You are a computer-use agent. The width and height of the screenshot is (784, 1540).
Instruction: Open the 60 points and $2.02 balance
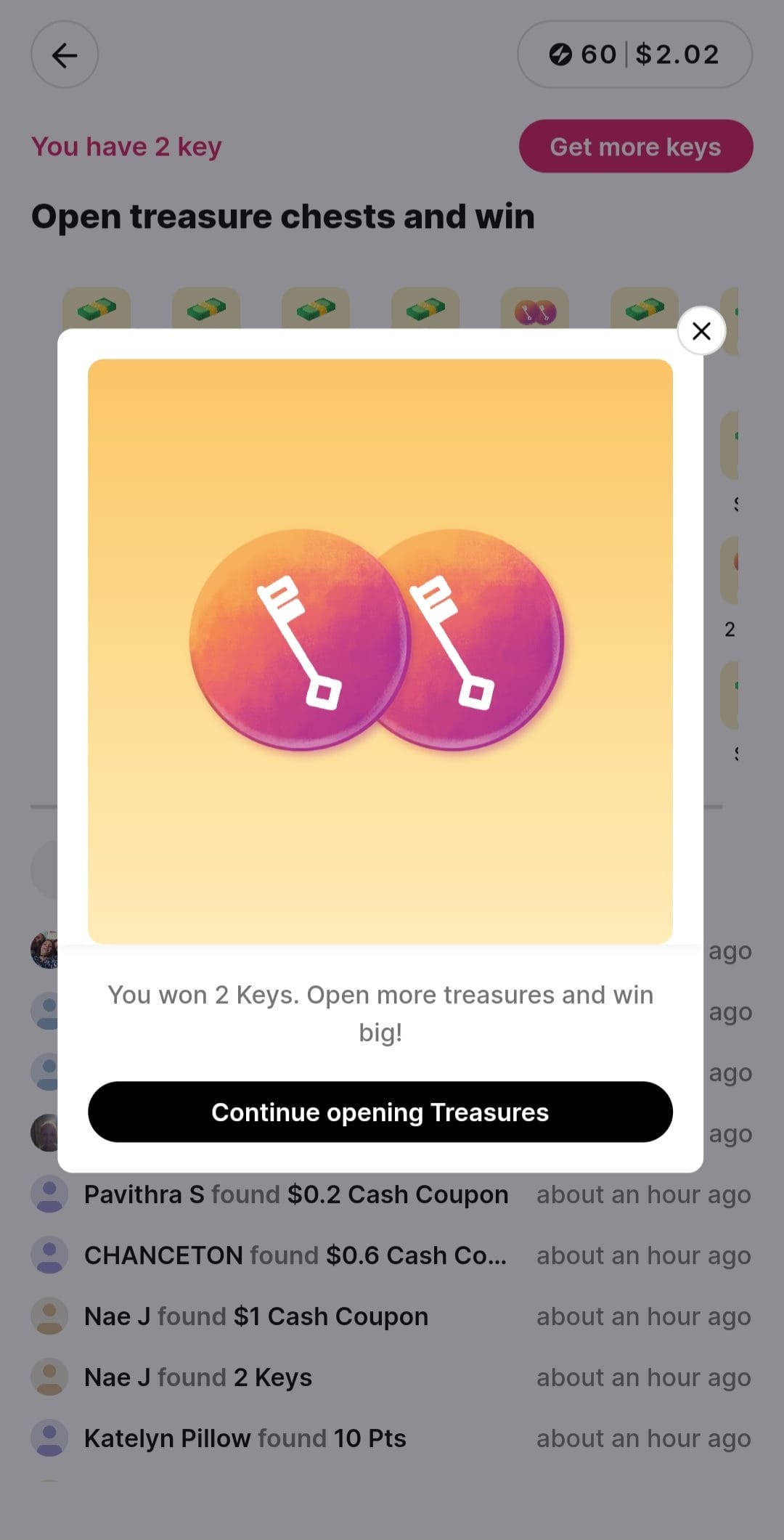[x=634, y=54]
